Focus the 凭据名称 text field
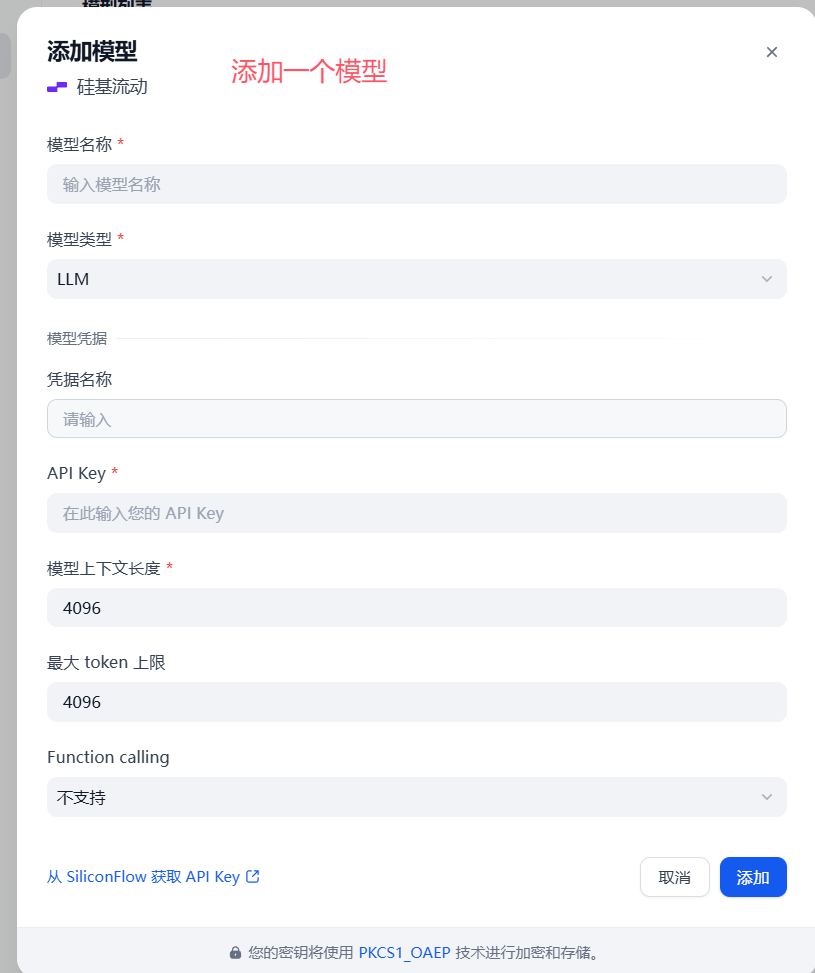Viewport: 815px width, 973px height. coord(416,419)
